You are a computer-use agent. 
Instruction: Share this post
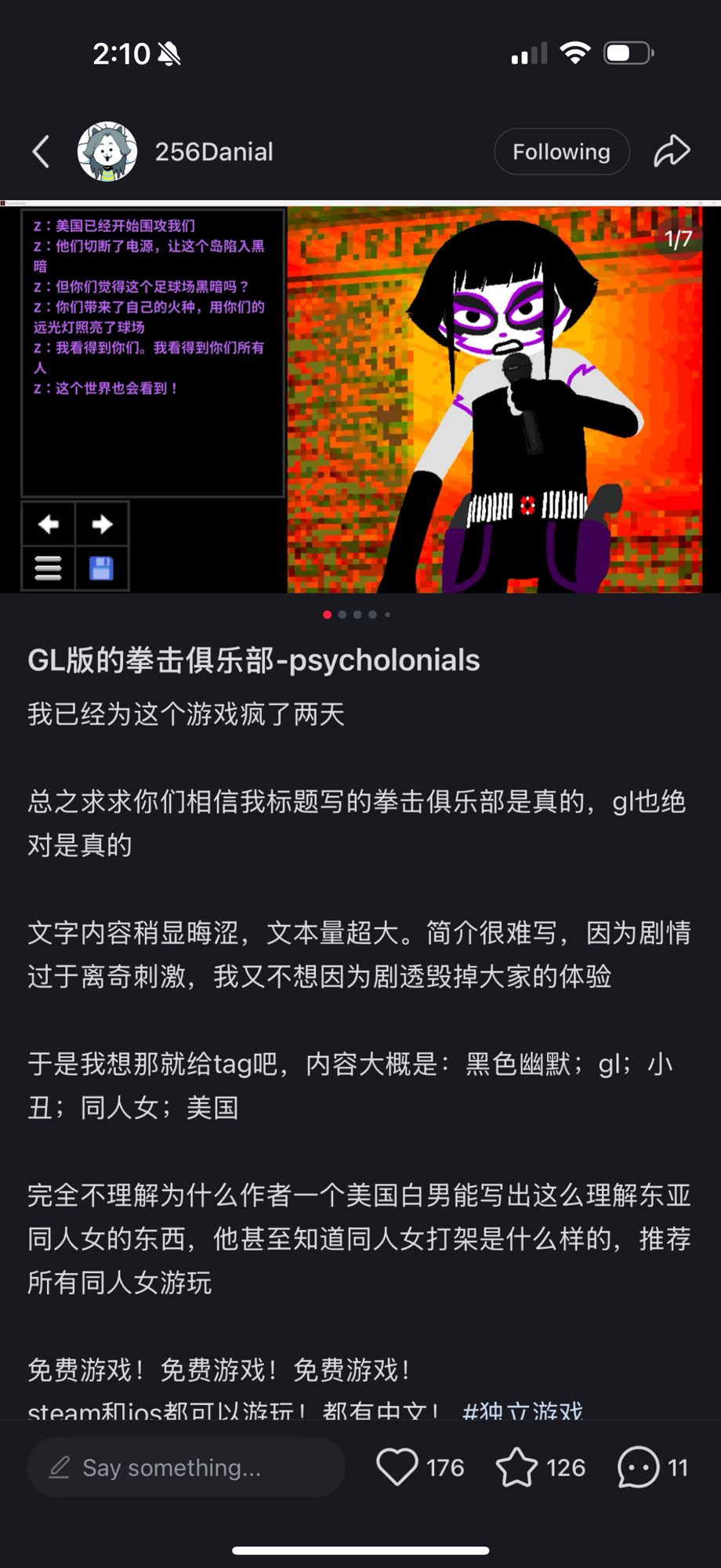coord(672,151)
